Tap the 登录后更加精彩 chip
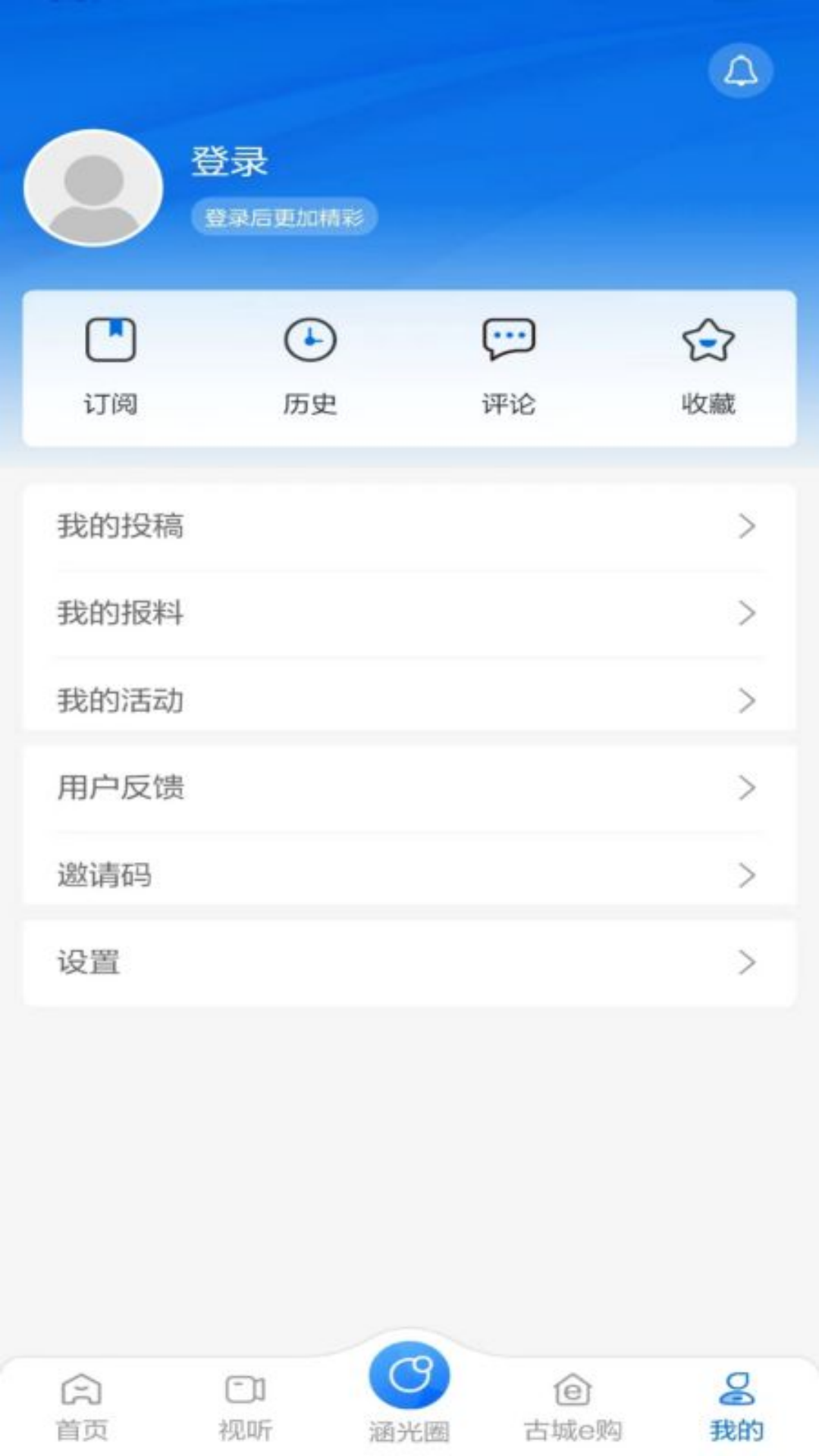 [x=284, y=218]
